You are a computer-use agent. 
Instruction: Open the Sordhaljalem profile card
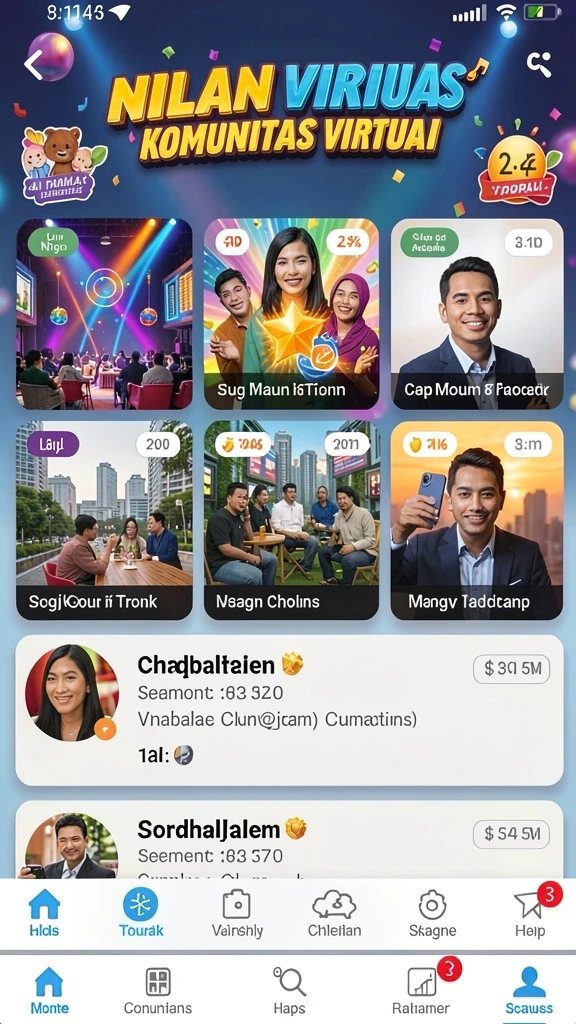pos(289,840)
